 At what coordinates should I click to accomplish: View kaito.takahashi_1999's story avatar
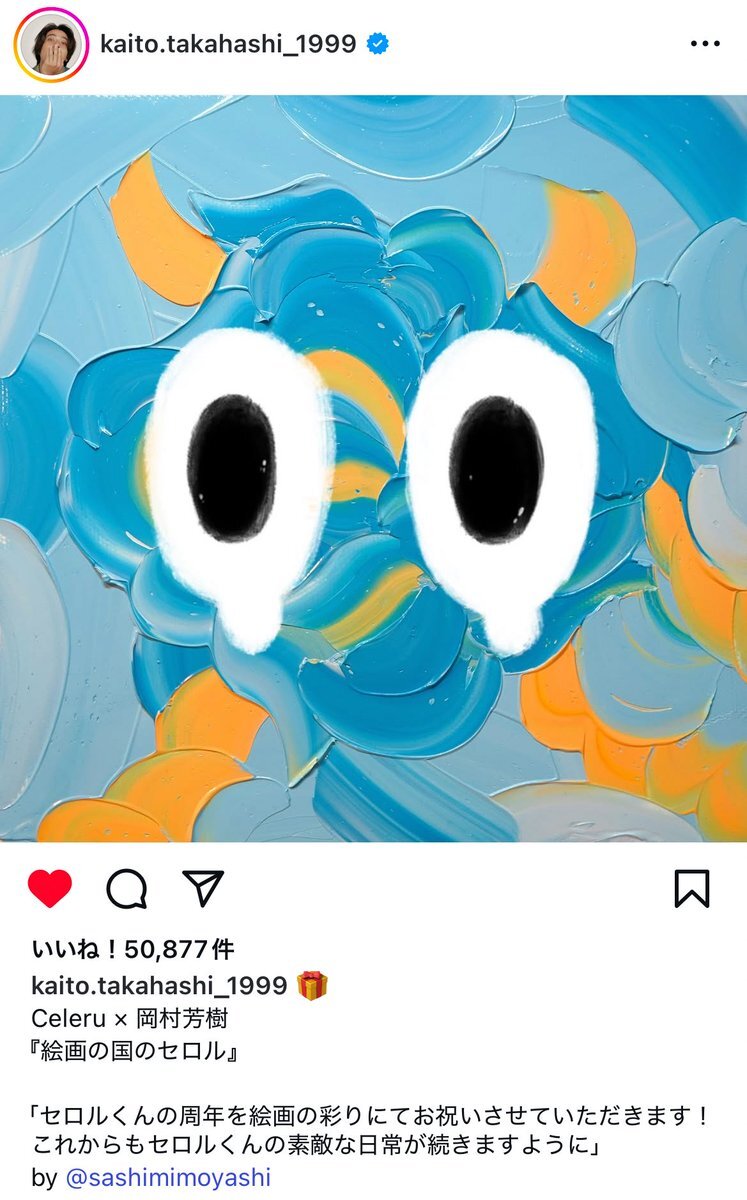(x=51, y=45)
